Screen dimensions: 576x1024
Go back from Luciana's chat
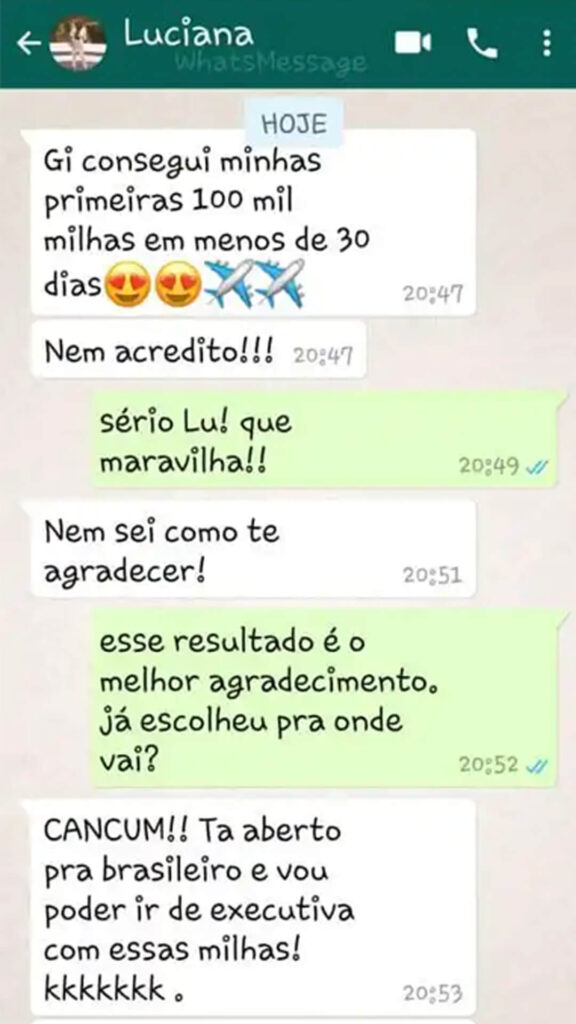tap(29, 44)
